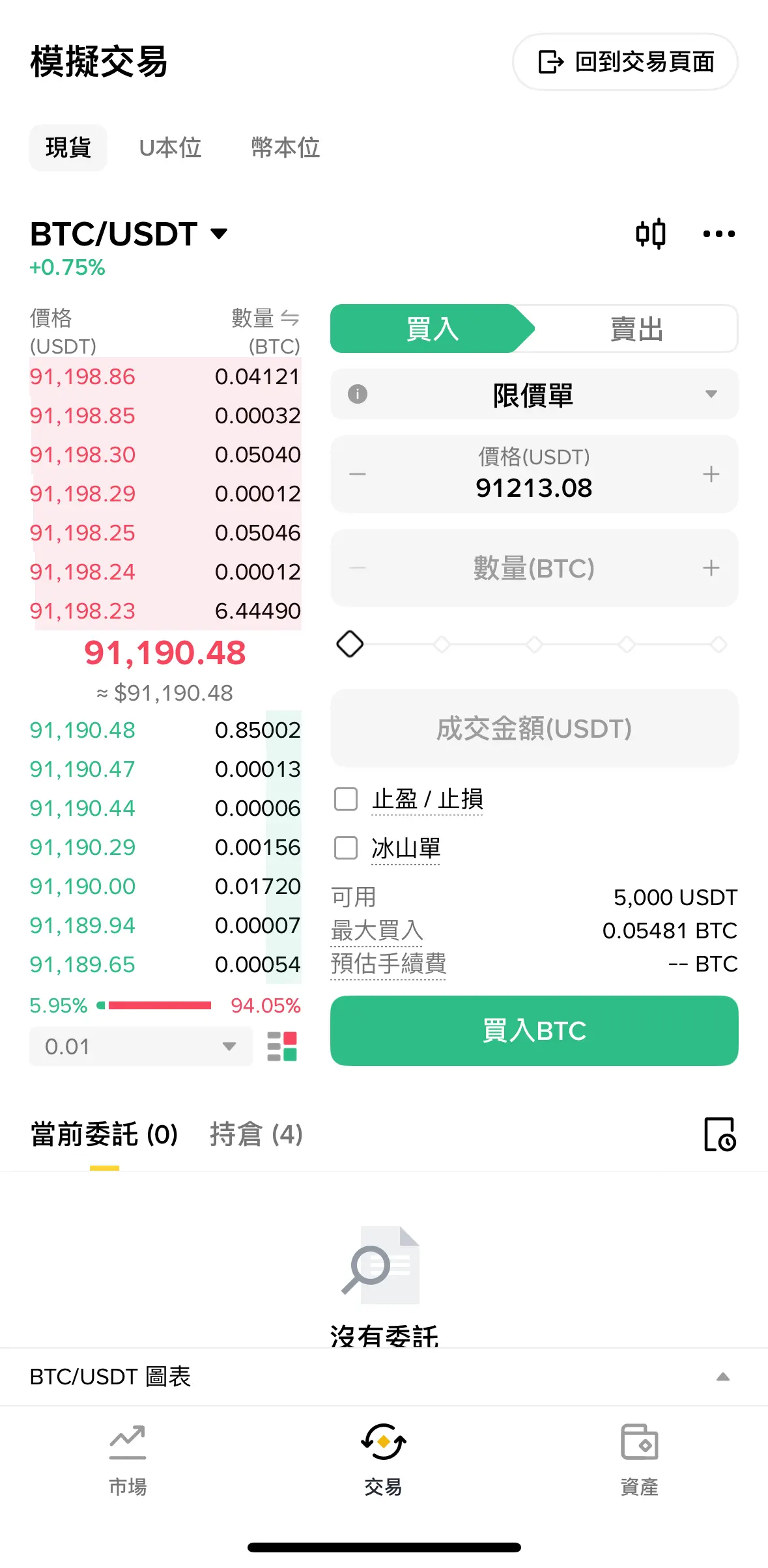Open the three-dot overflow menu
This screenshot has height=1568, width=768.
[718, 234]
